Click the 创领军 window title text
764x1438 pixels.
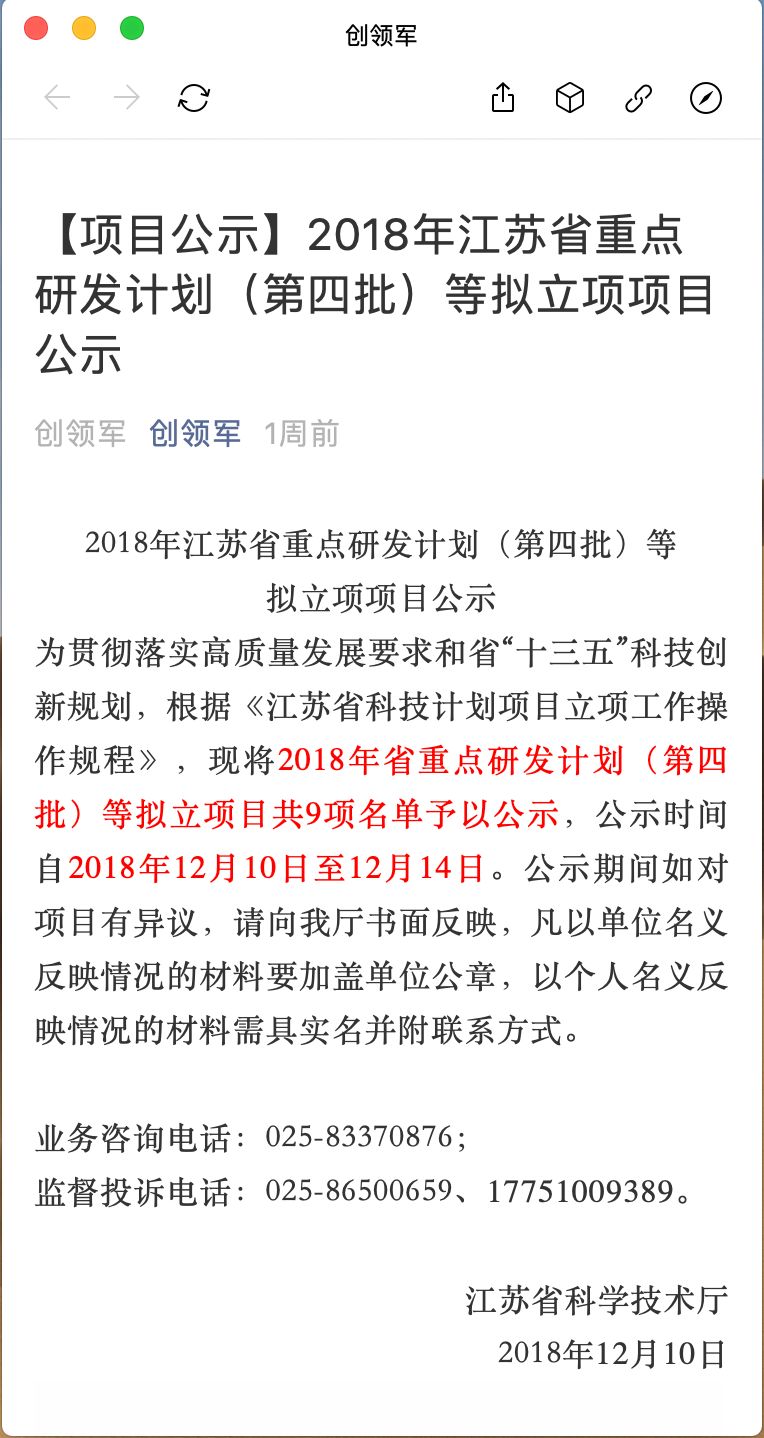(x=382, y=35)
